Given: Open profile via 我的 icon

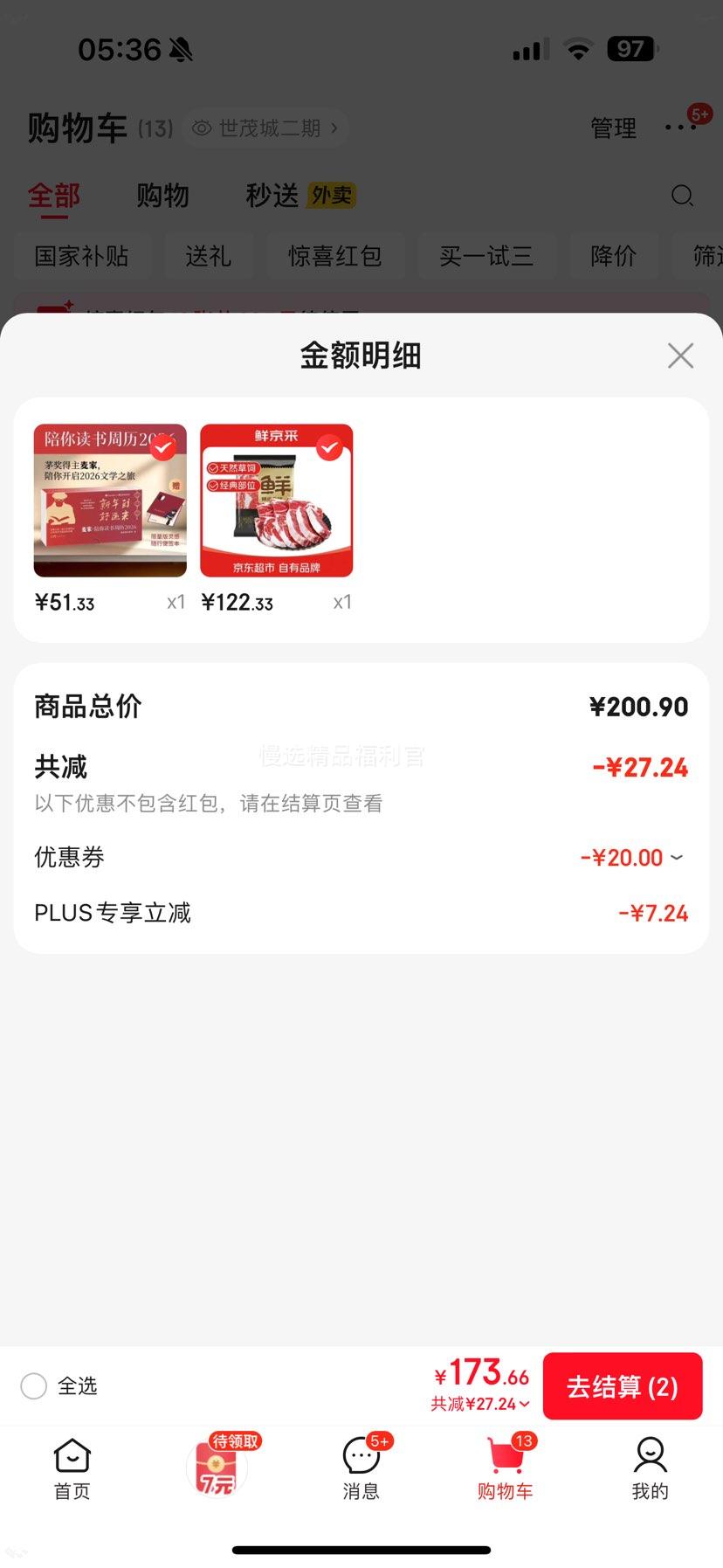Looking at the screenshot, I should pos(651,1457).
